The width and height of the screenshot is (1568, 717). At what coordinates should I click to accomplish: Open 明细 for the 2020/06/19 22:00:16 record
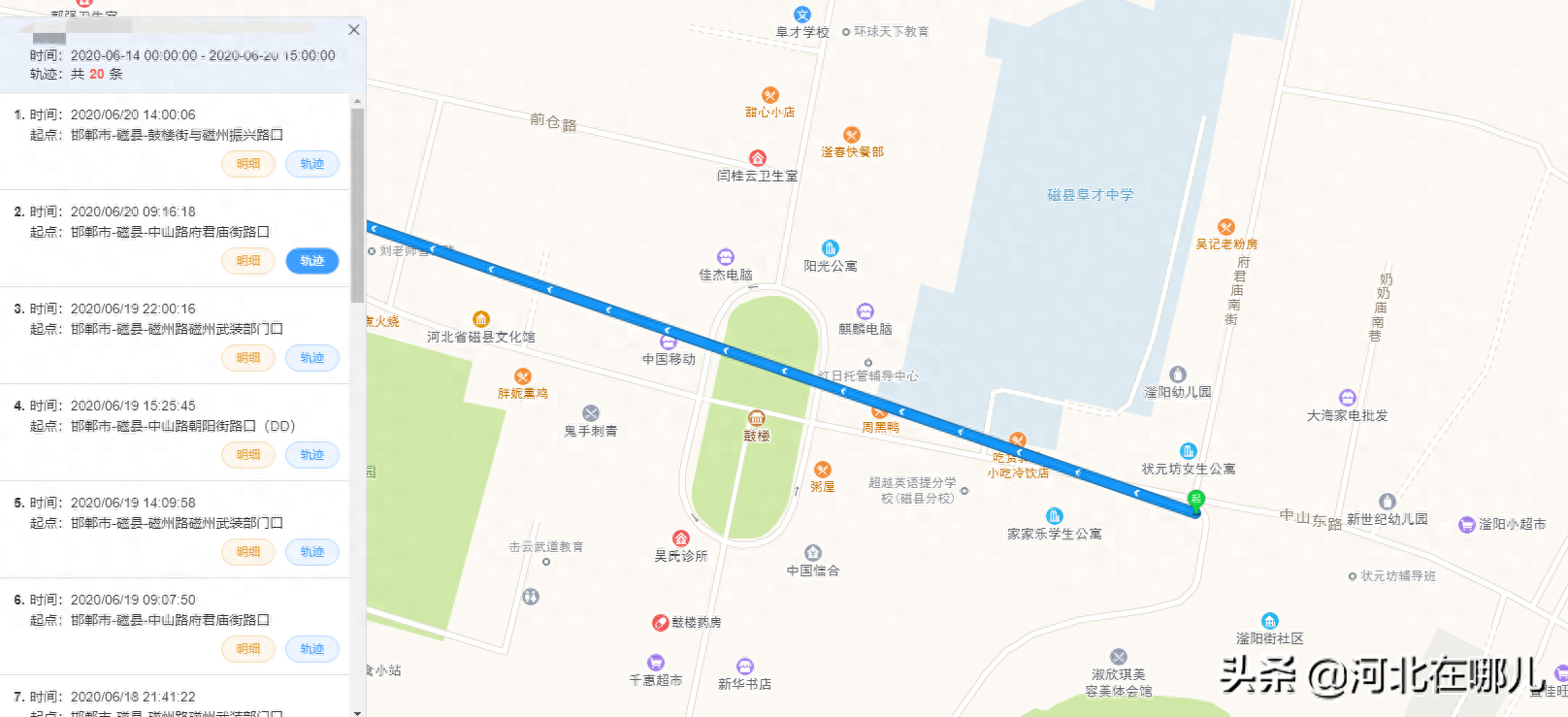(248, 358)
